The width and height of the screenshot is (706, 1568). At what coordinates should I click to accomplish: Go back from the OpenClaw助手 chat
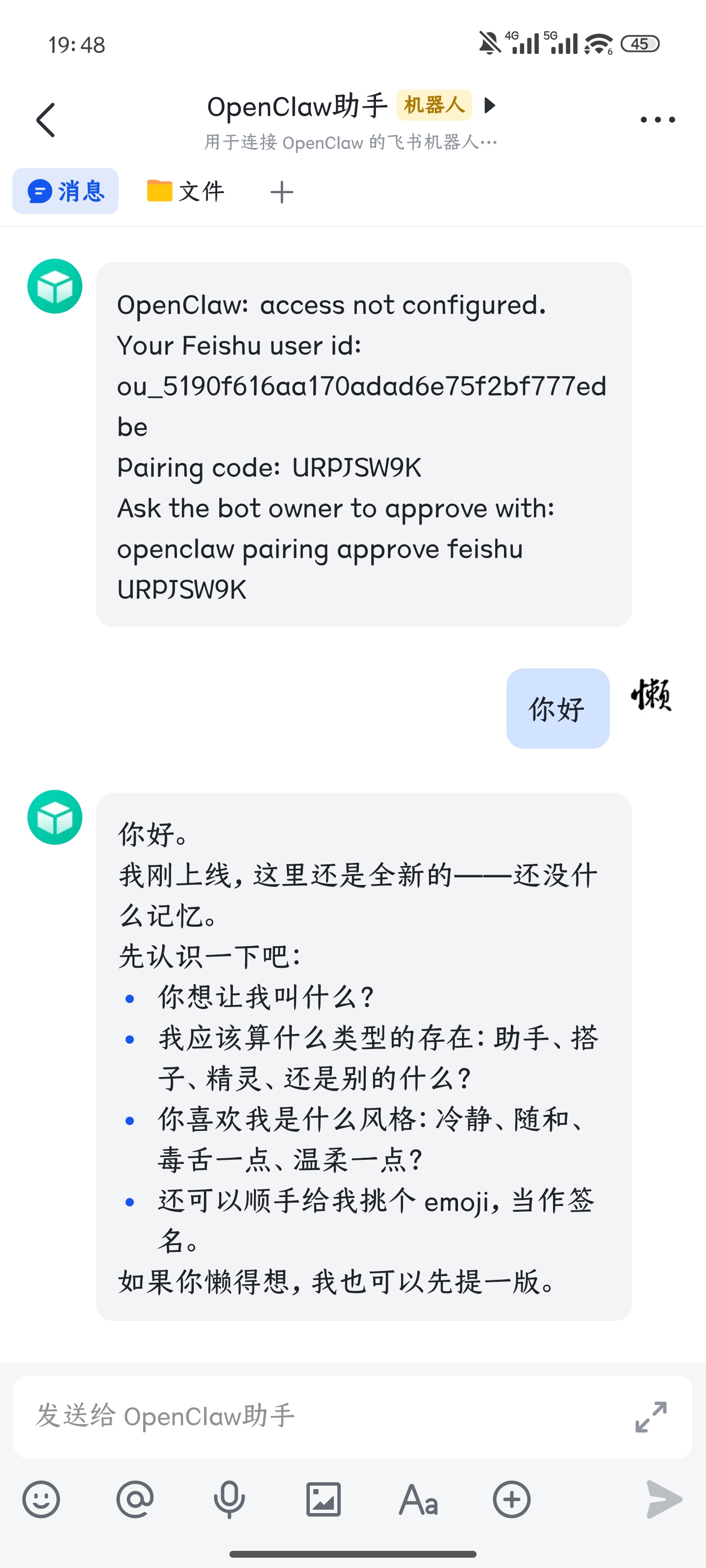coord(46,120)
